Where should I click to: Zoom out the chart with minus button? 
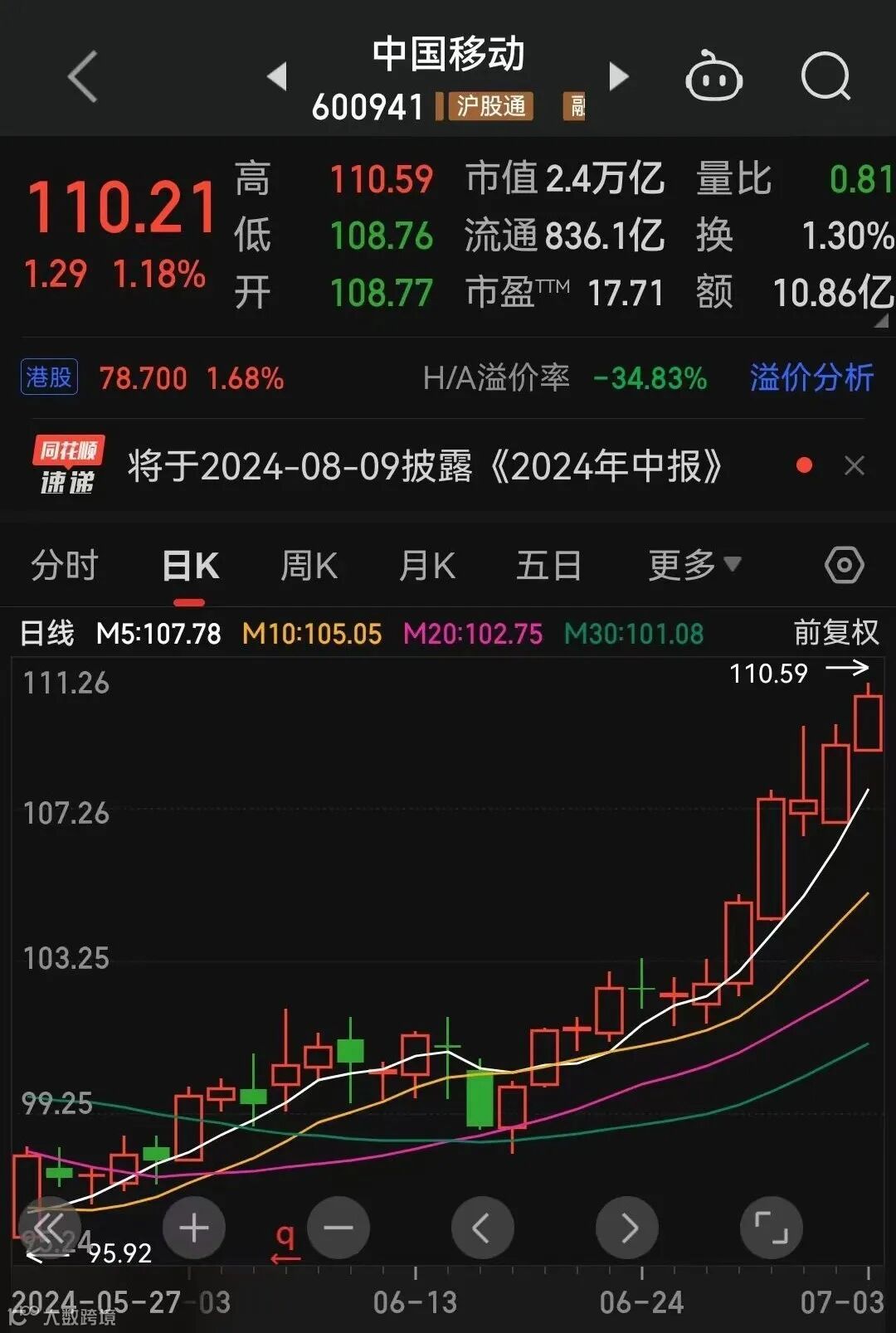(x=338, y=1228)
